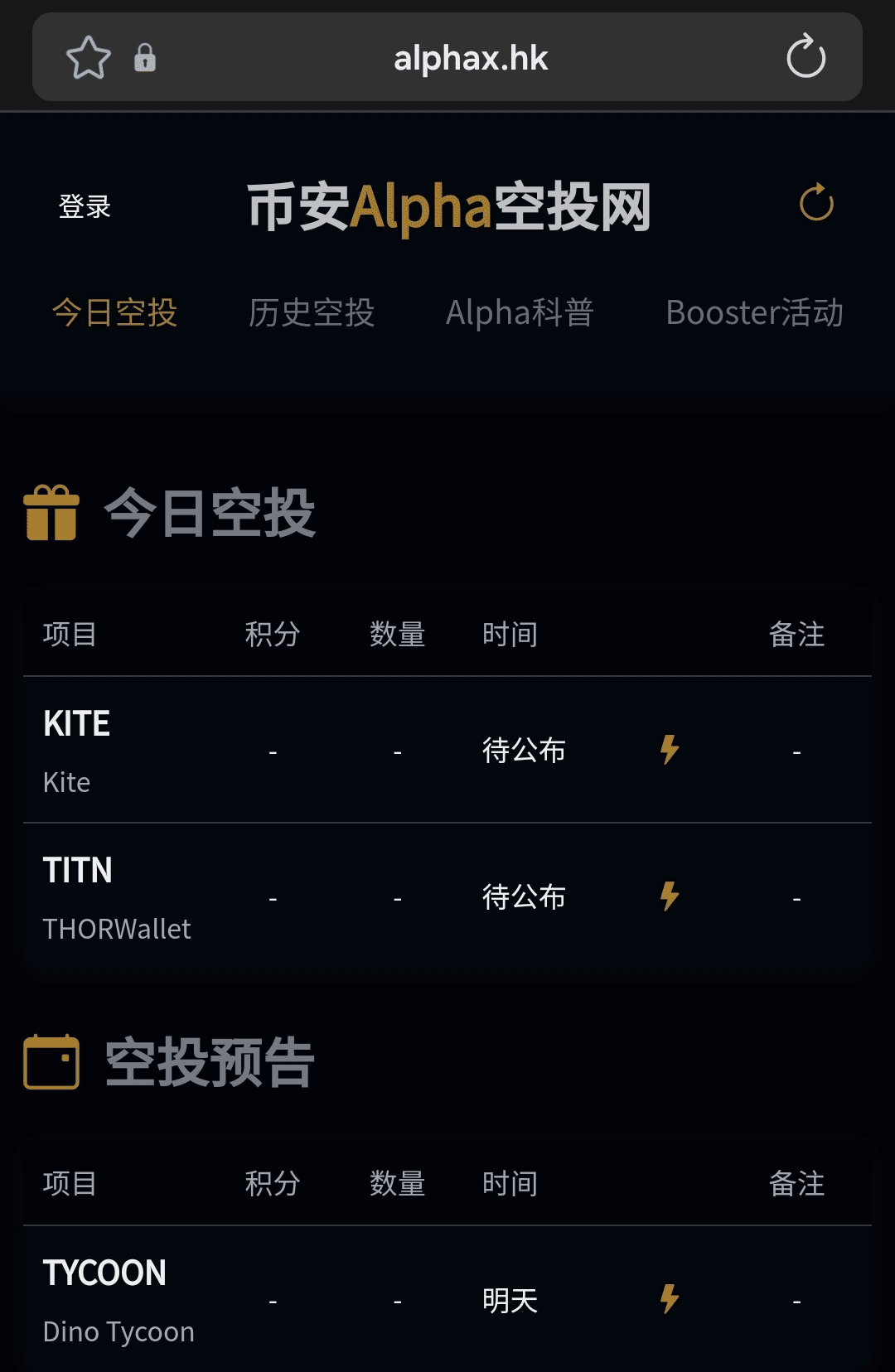Switch to the 今日空投 tab
The width and height of the screenshot is (895, 1372).
click(x=114, y=313)
